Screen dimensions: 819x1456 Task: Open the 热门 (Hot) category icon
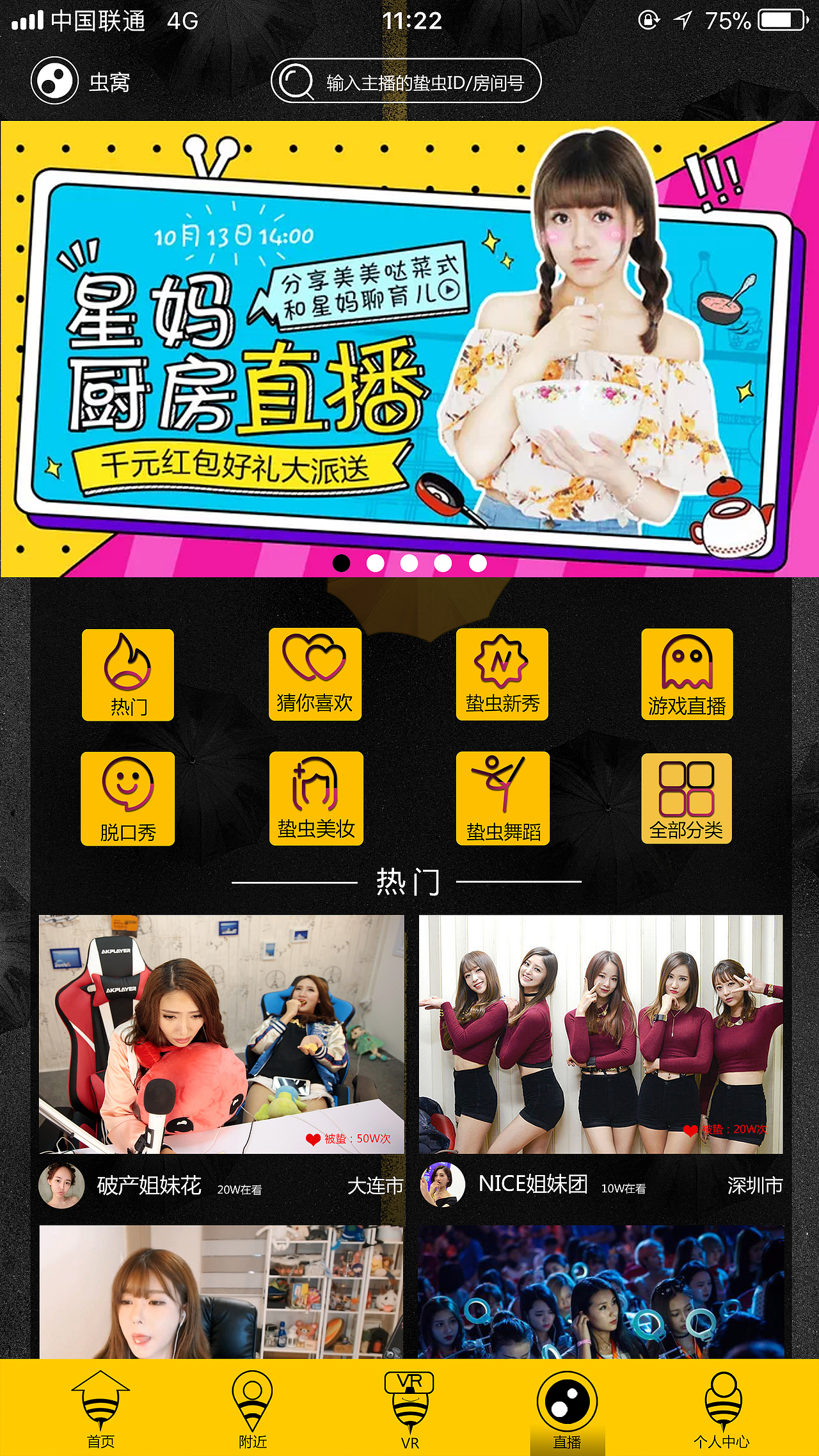(x=127, y=675)
